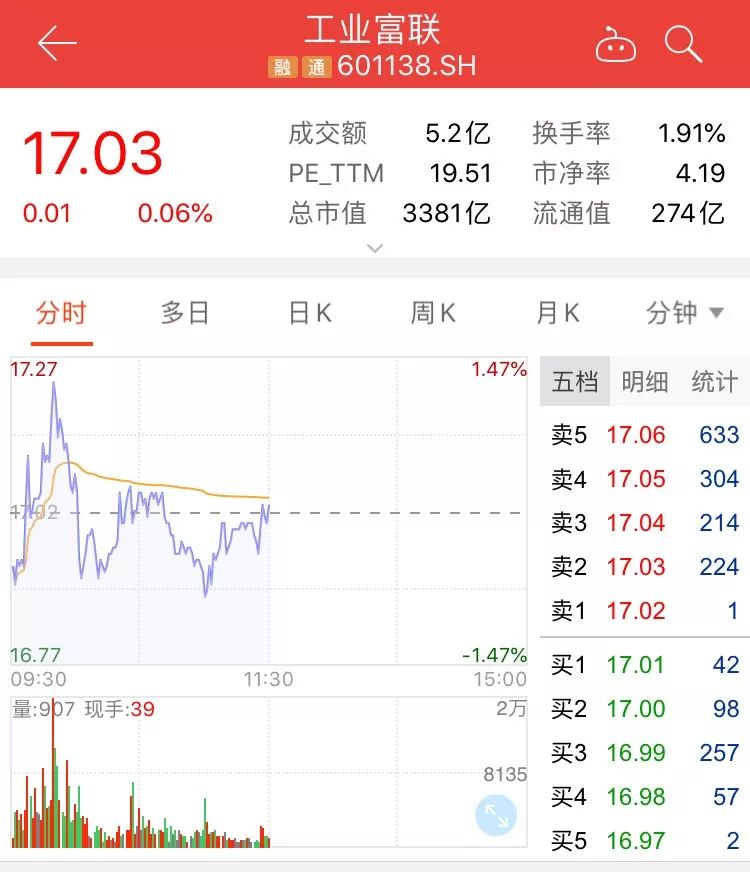This screenshot has width=750, height=872.
Task: Expand the chart to fullscreen
Action: [x=496, y=815]
